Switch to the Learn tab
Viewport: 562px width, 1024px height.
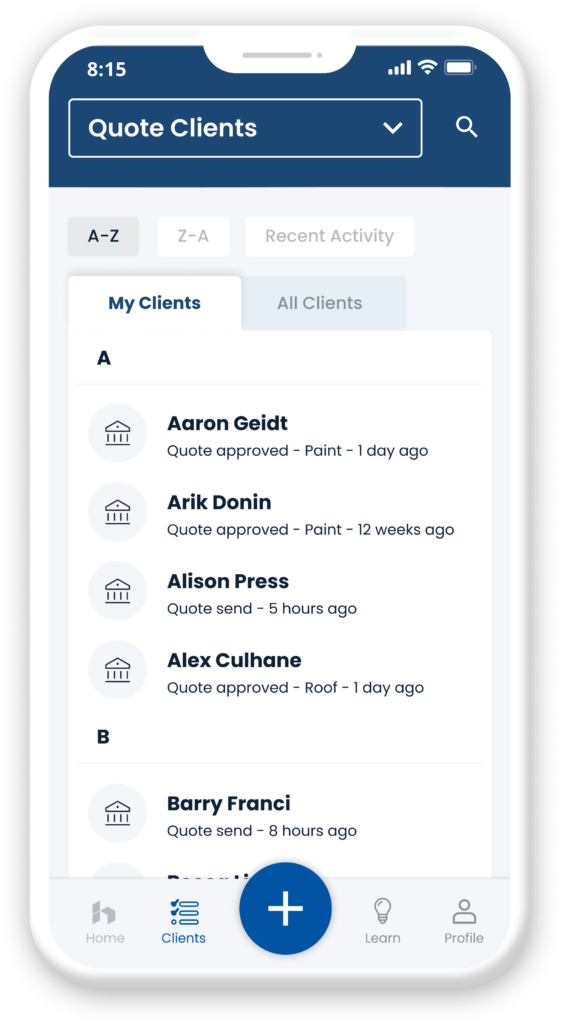[x=382, y=921]
